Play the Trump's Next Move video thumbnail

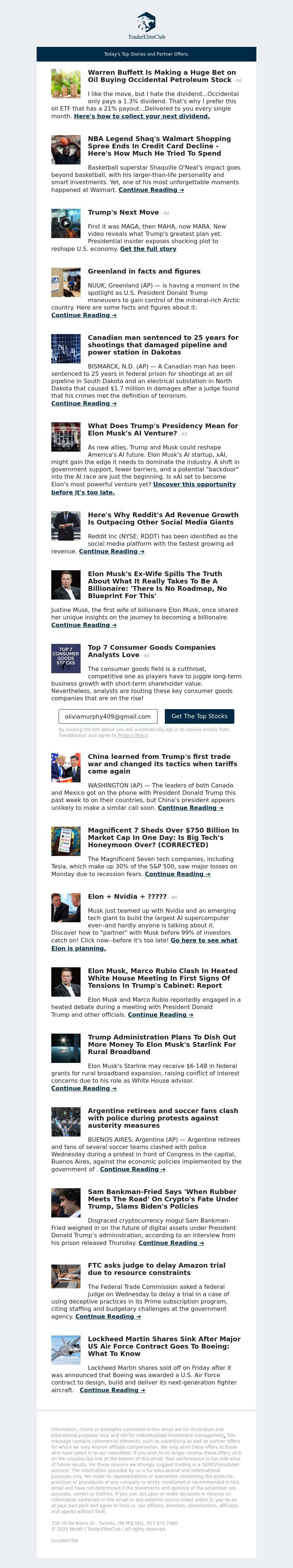(66, 223)
